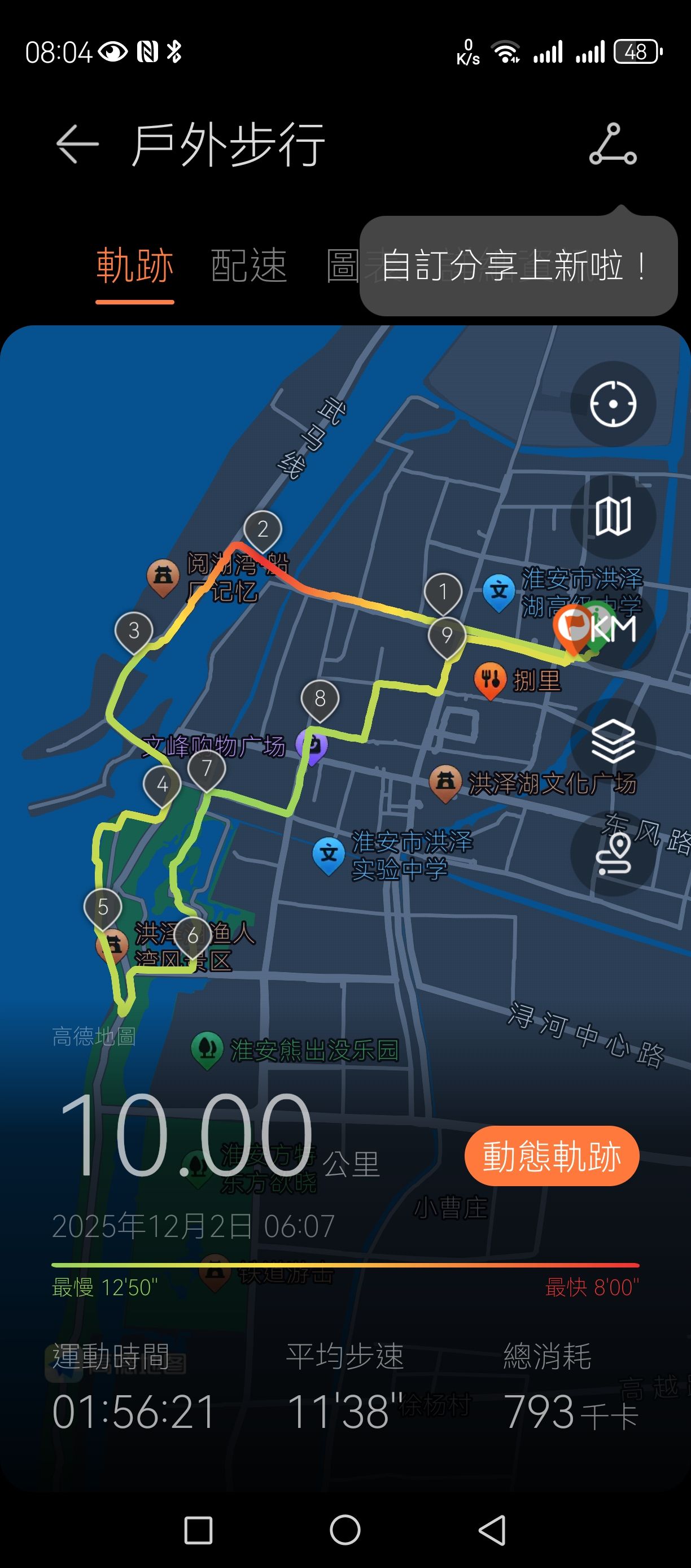Play the 動態軌跡 animation
Screen dimensions: 691x1568
pos(552,1156)
